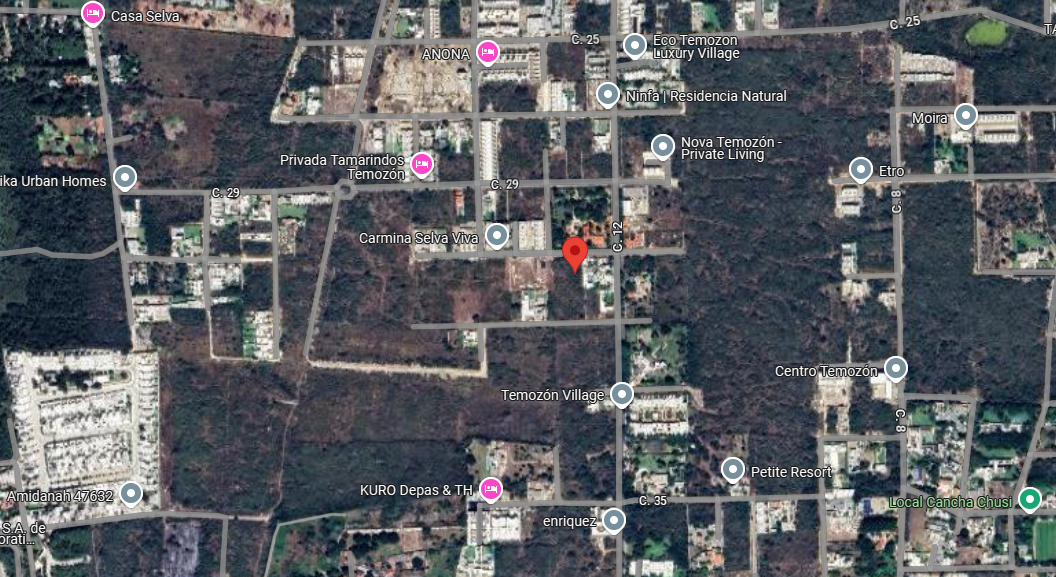Open Eco Temozon Luxury Village marker

635,45
